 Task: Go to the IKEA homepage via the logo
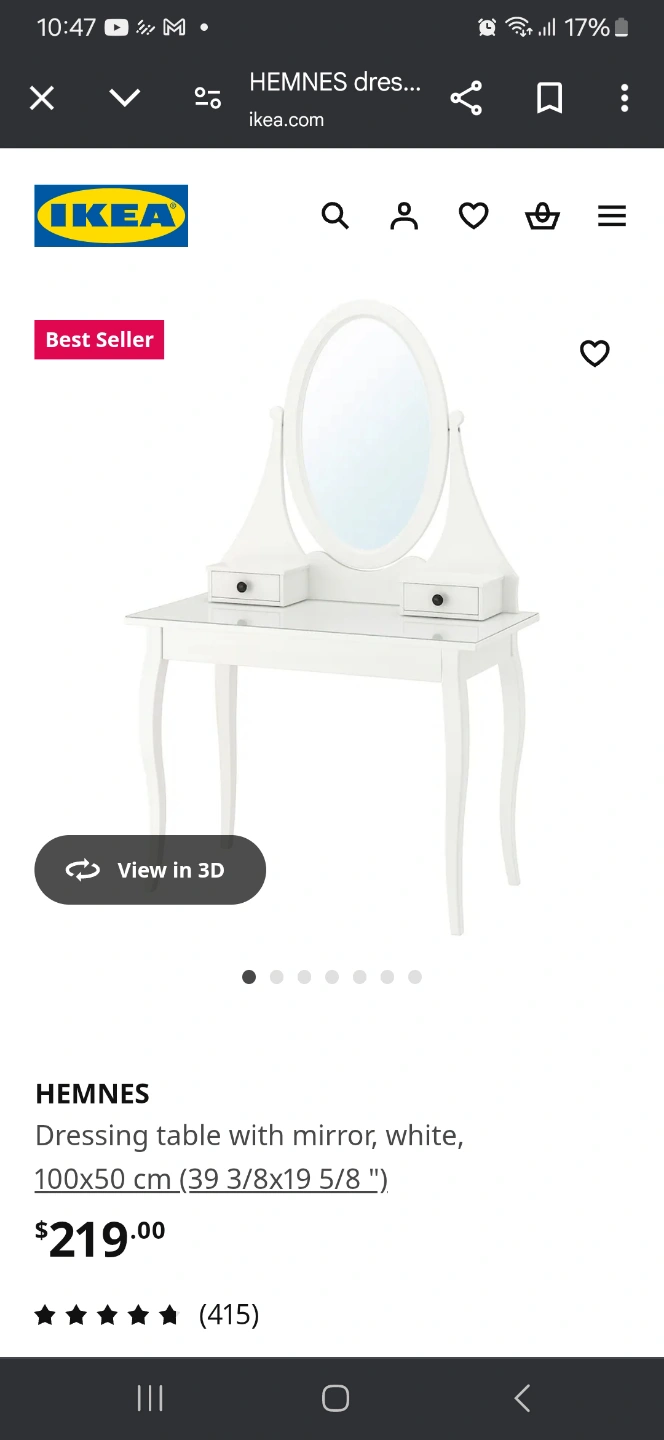point(111,216)
